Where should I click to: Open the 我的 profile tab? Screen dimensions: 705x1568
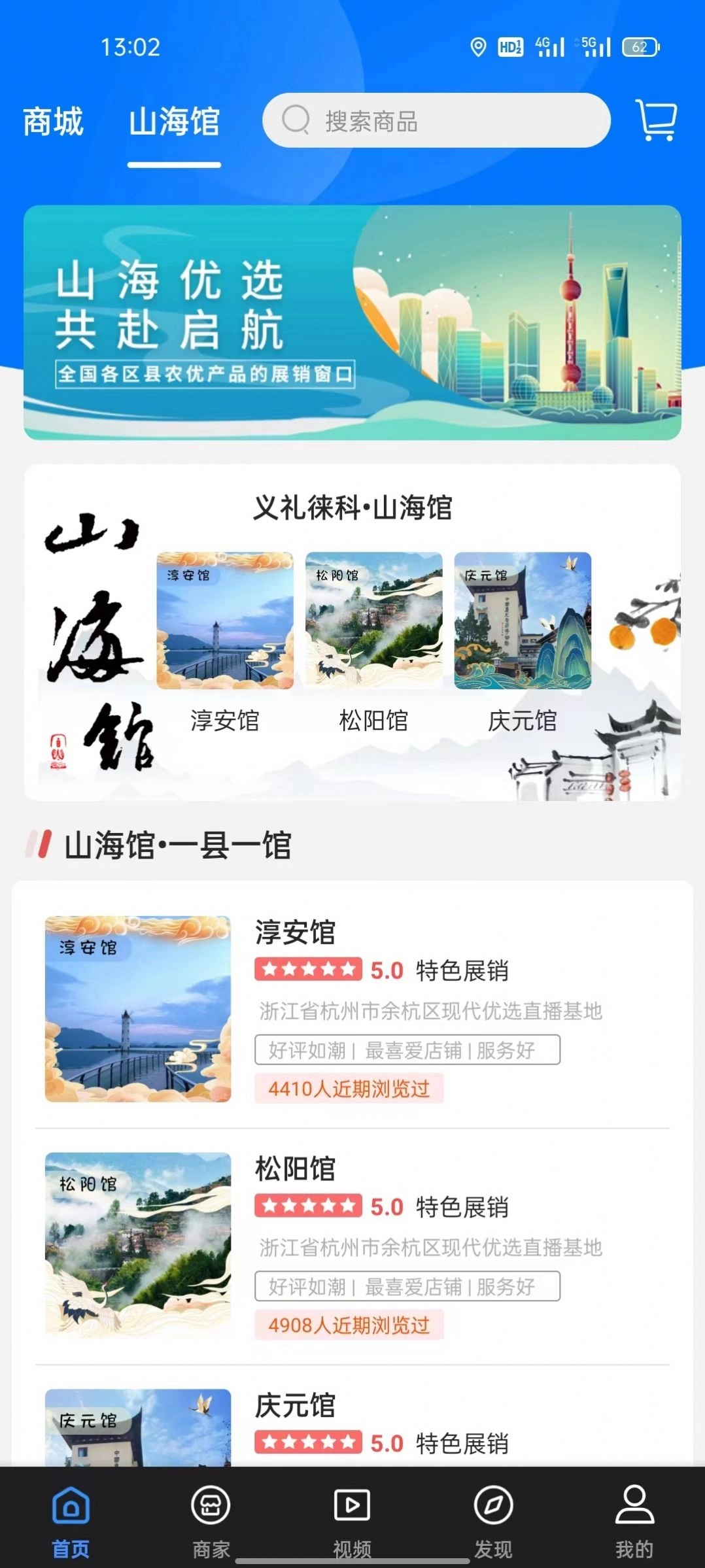[634, 1520]
